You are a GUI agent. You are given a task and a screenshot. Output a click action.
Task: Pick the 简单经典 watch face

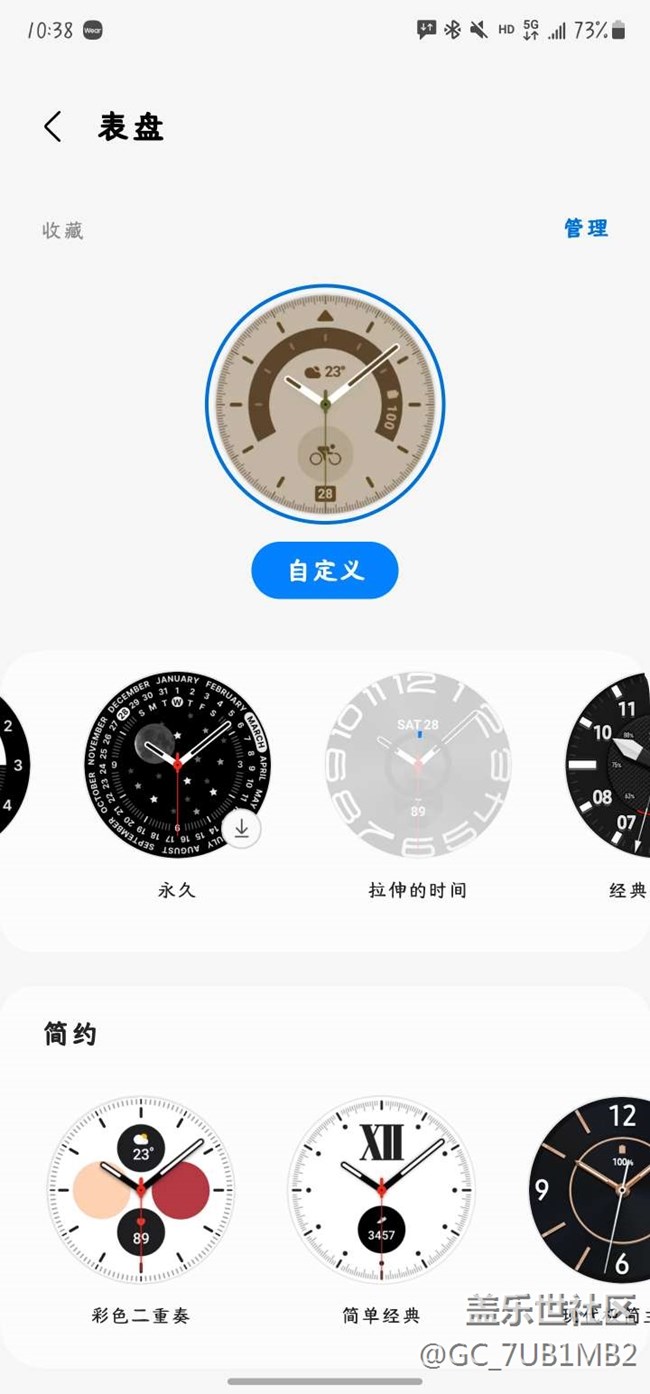click(x=381, y=1190)
